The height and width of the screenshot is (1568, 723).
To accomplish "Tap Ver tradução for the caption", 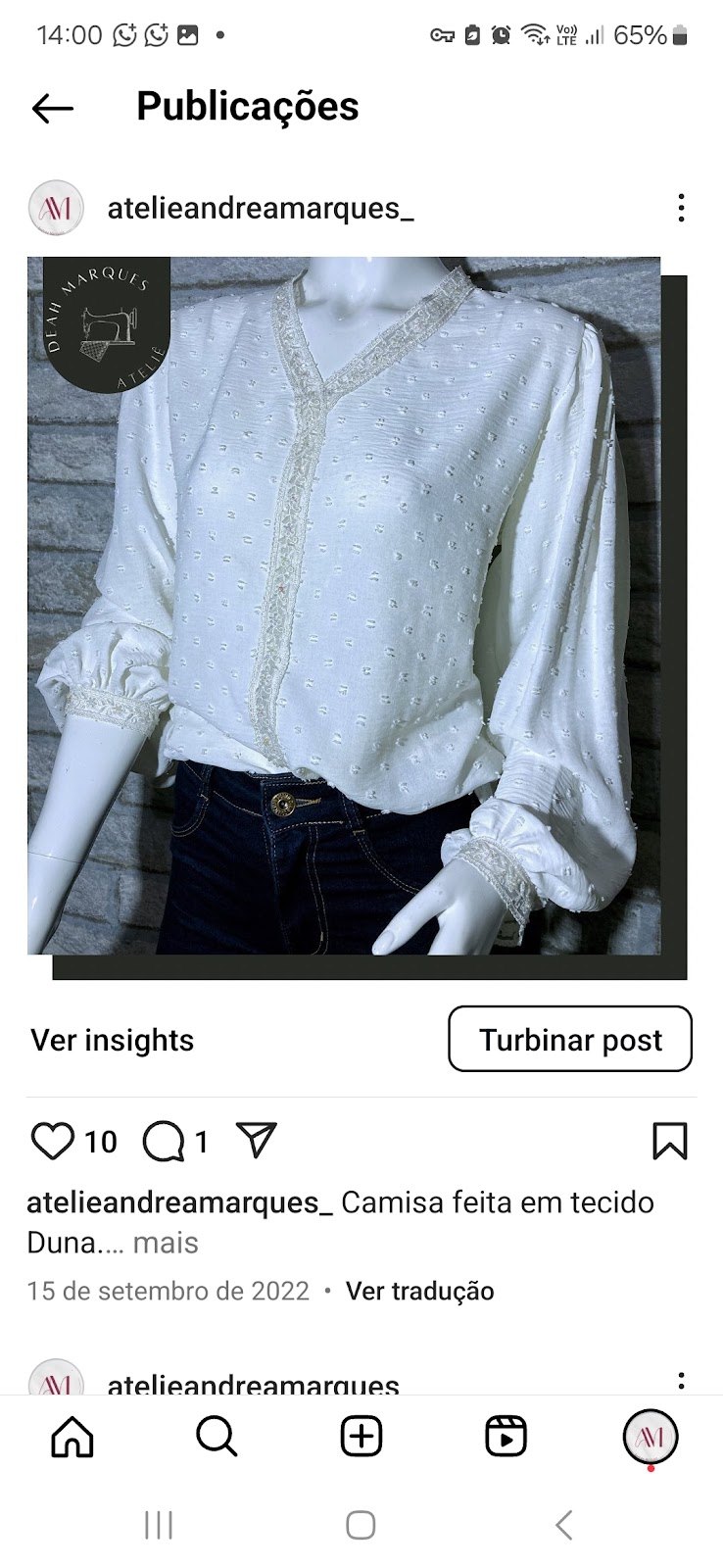I will coord(419,1291).
